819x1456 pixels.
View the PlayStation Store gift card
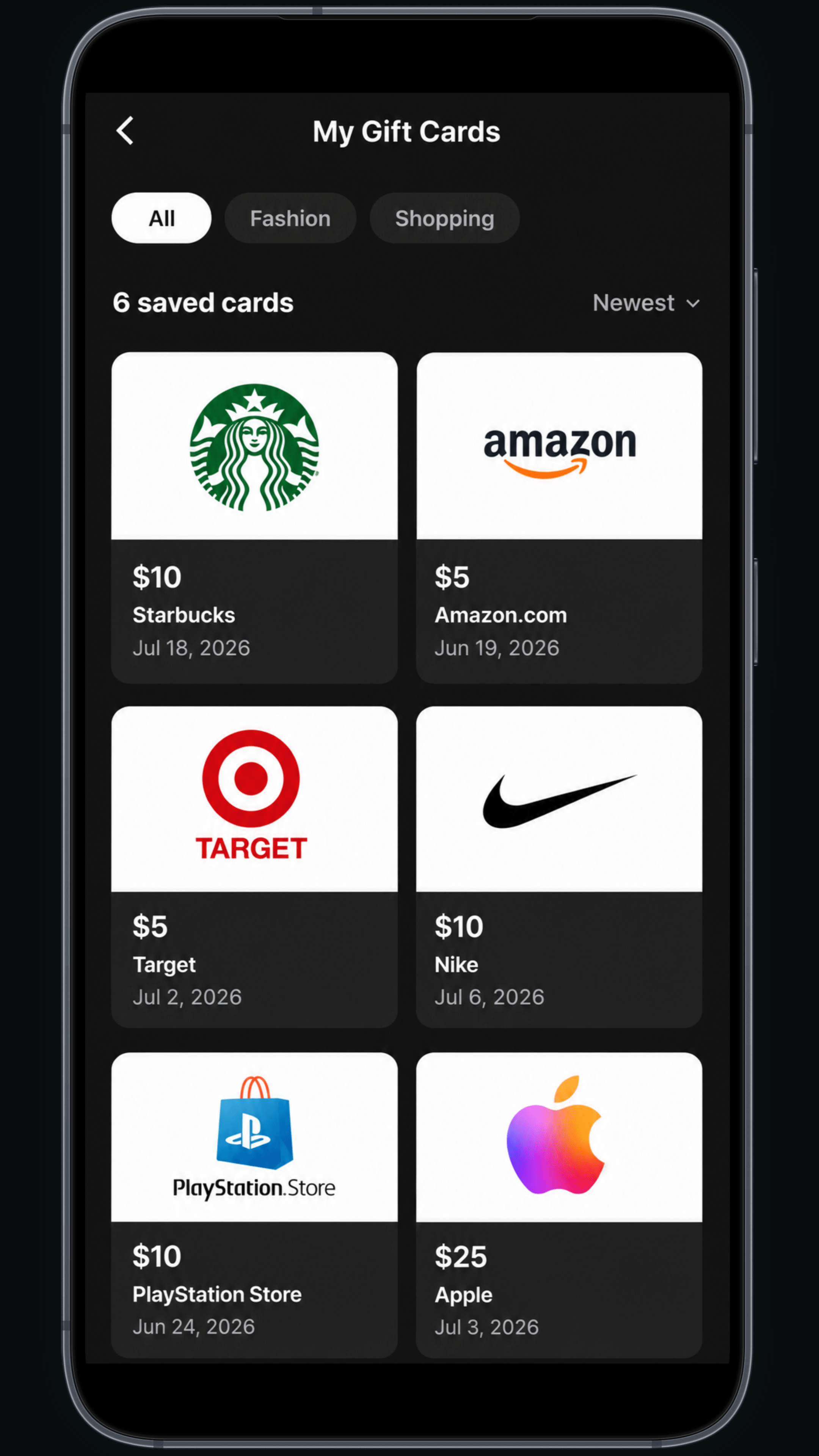(x=254, y=1205)
